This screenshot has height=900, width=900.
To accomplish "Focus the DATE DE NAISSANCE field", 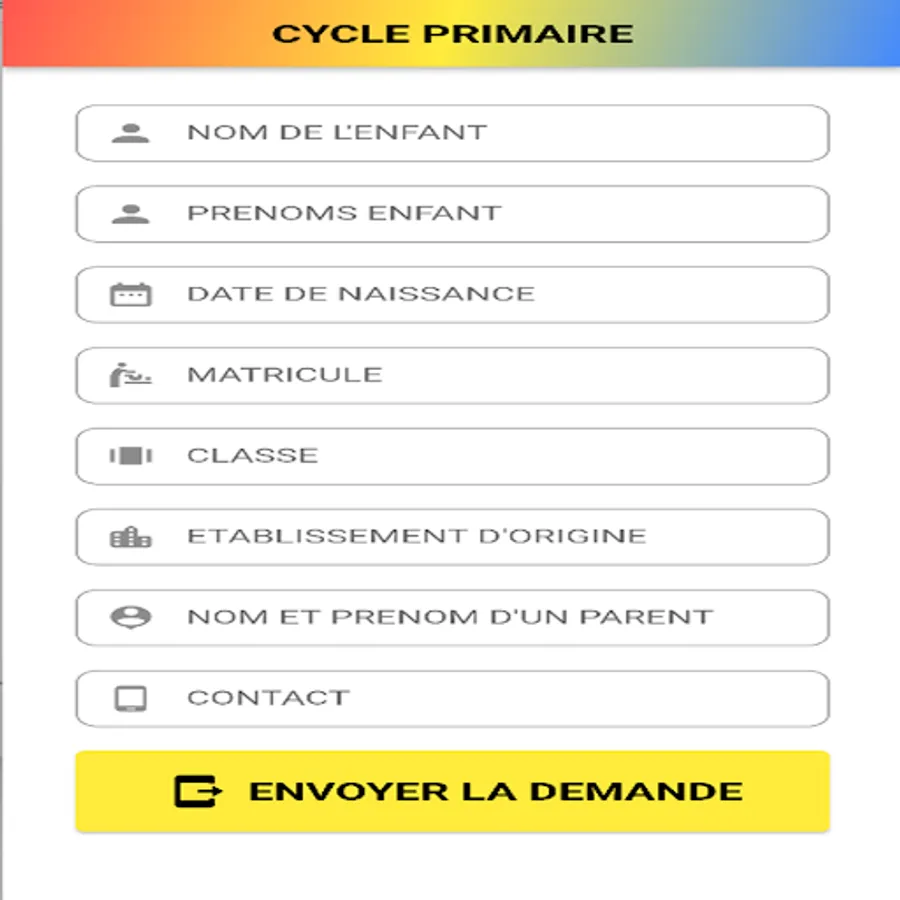I will click(452, 295).
